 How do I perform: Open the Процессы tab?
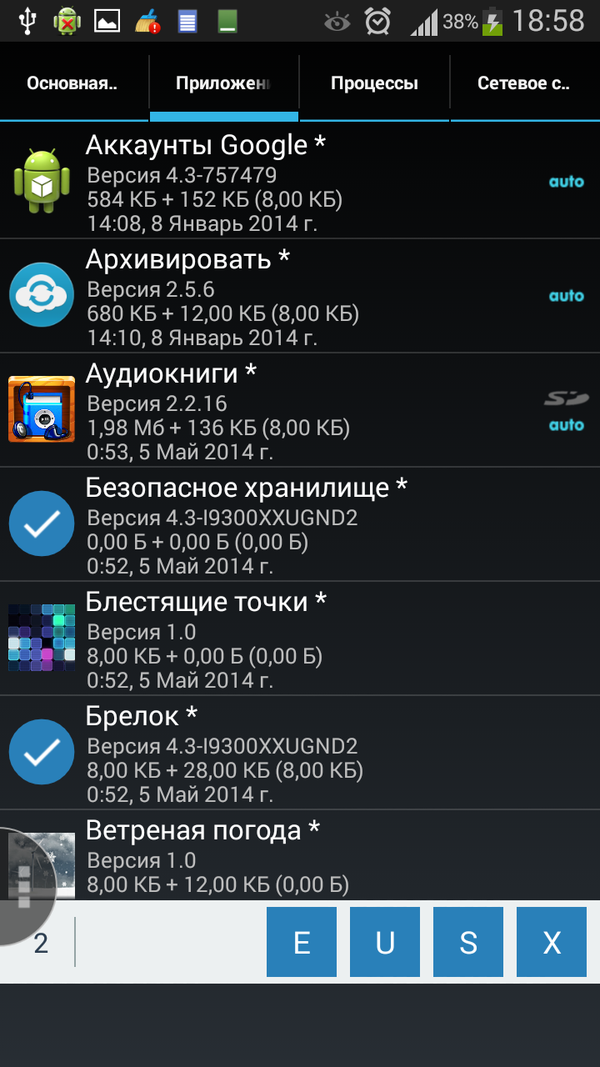374,84
